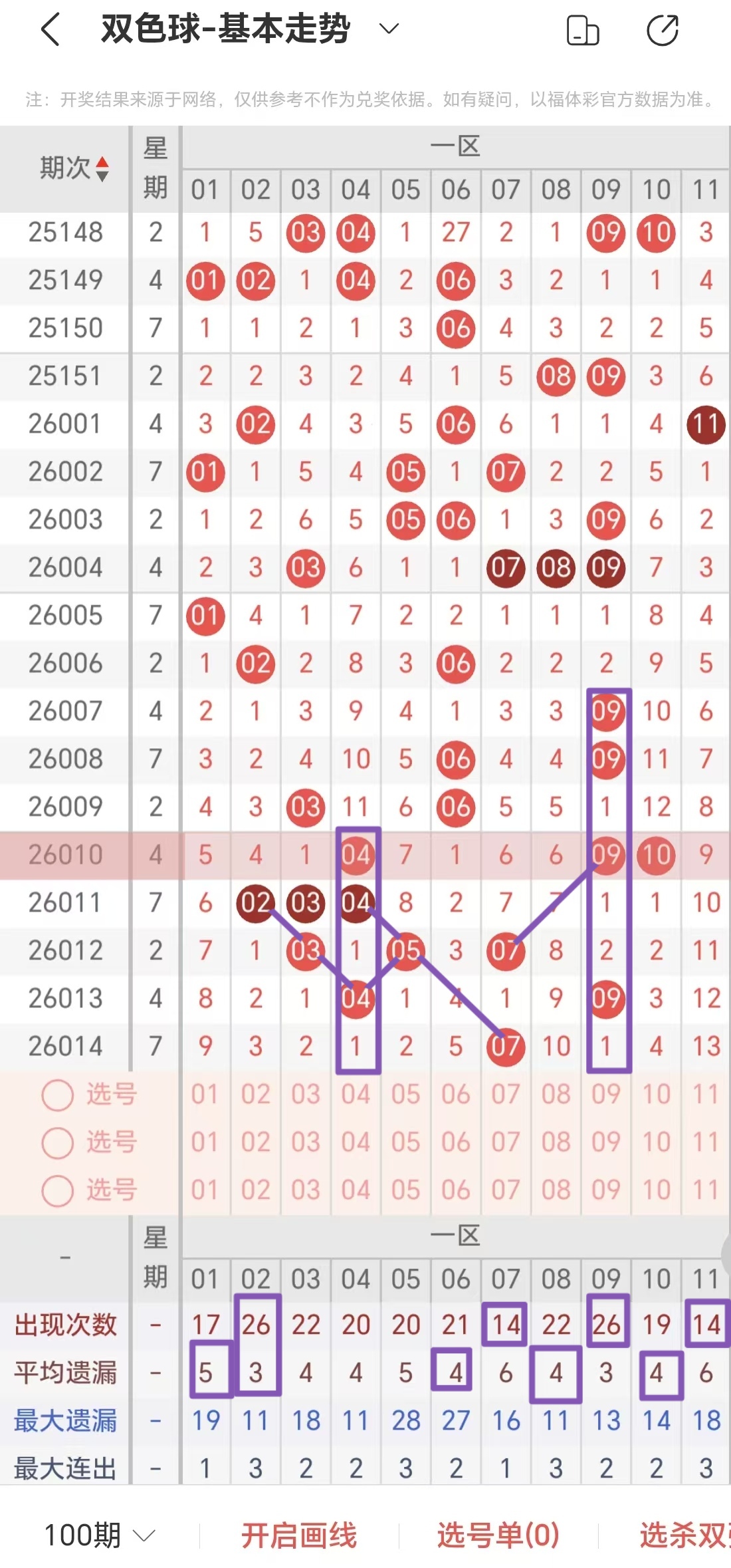The image size is (731, 1568).
Task: Switch the screen orientation layout icon
Action: [583, 31]
